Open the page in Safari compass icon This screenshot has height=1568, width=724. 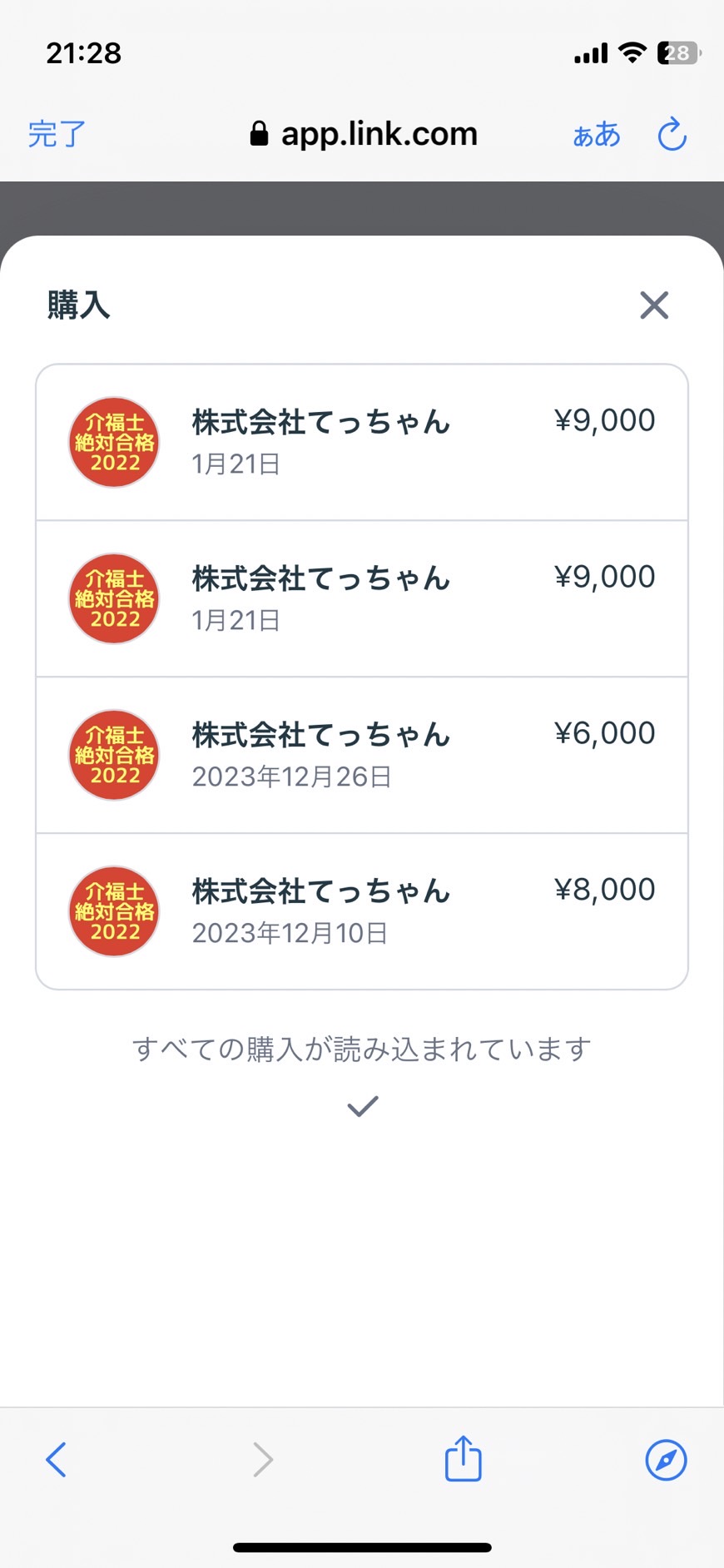click(x=666, y=1459)
